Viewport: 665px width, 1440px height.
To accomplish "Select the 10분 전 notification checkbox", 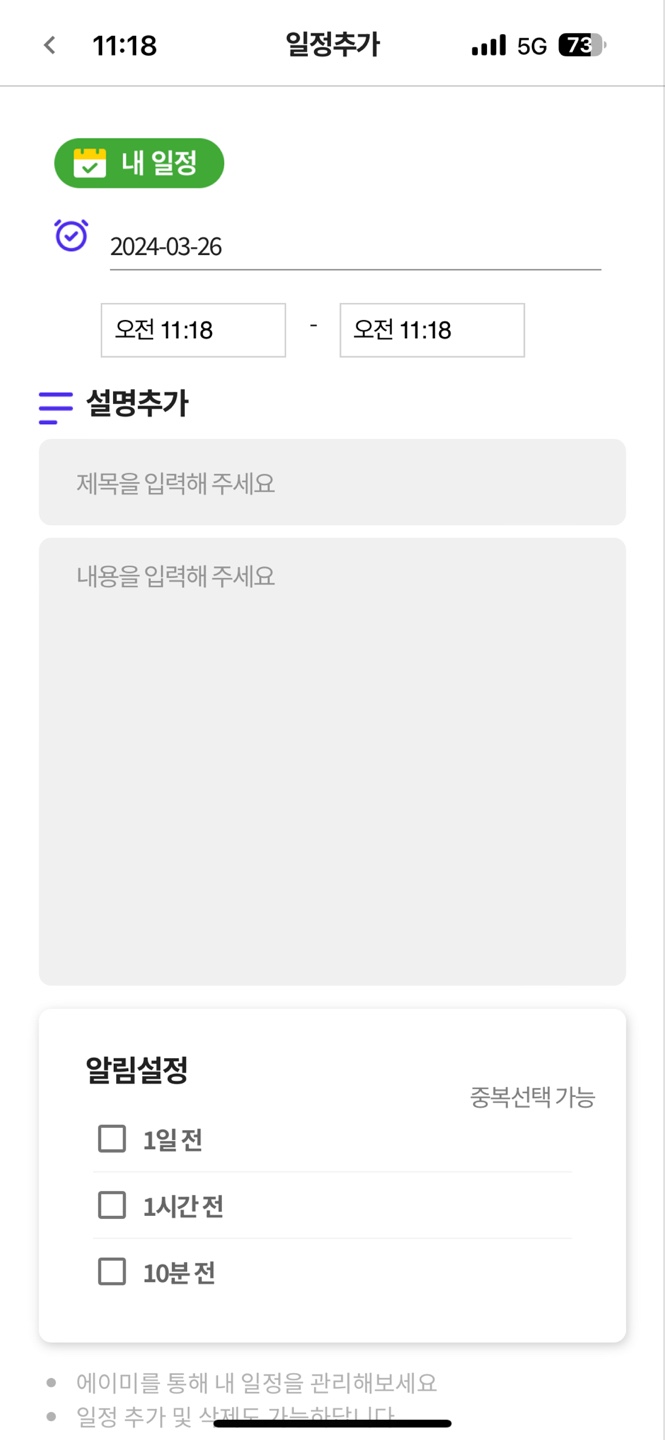I will point(112,1271).
